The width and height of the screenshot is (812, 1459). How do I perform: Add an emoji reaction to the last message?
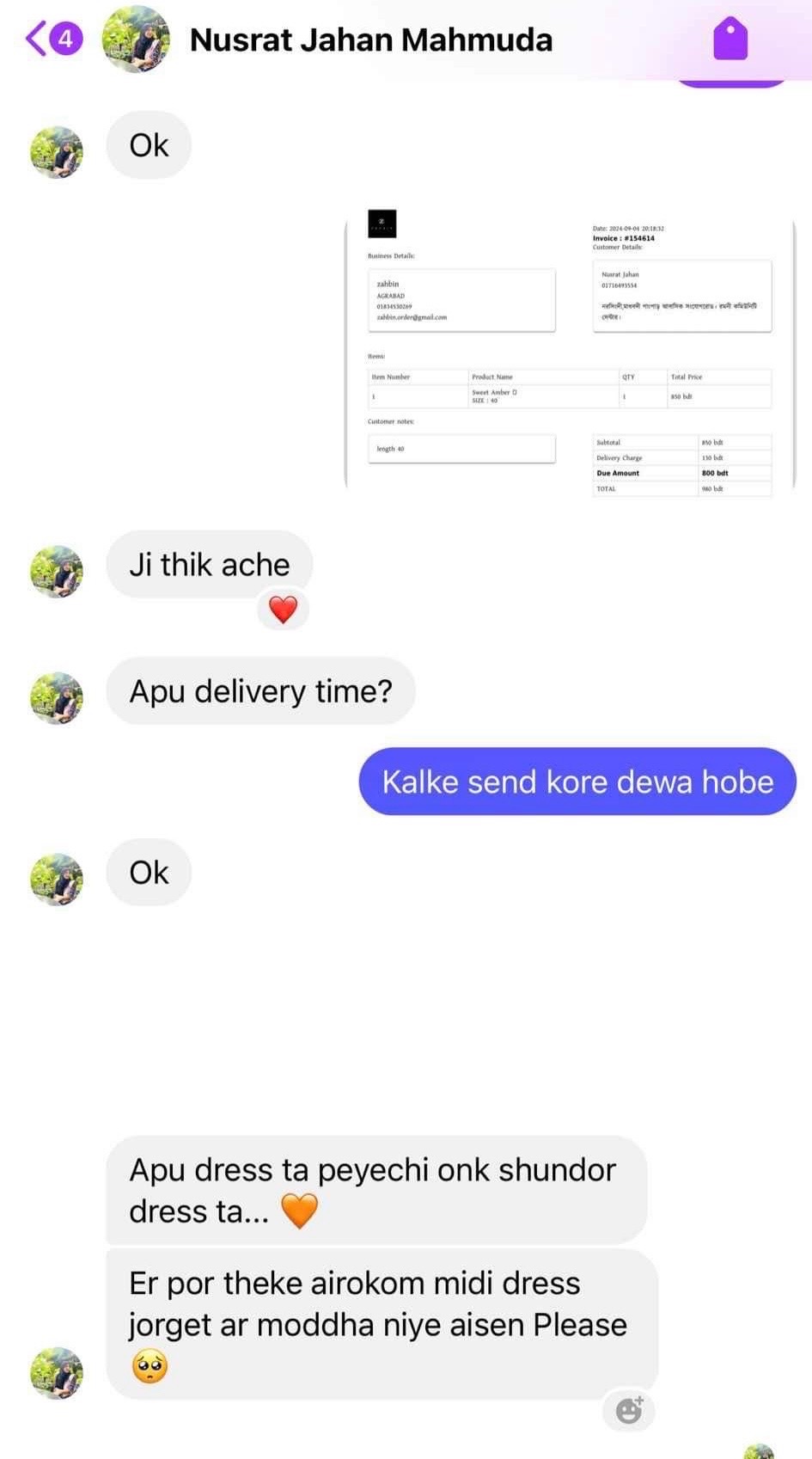(629, 1410)
